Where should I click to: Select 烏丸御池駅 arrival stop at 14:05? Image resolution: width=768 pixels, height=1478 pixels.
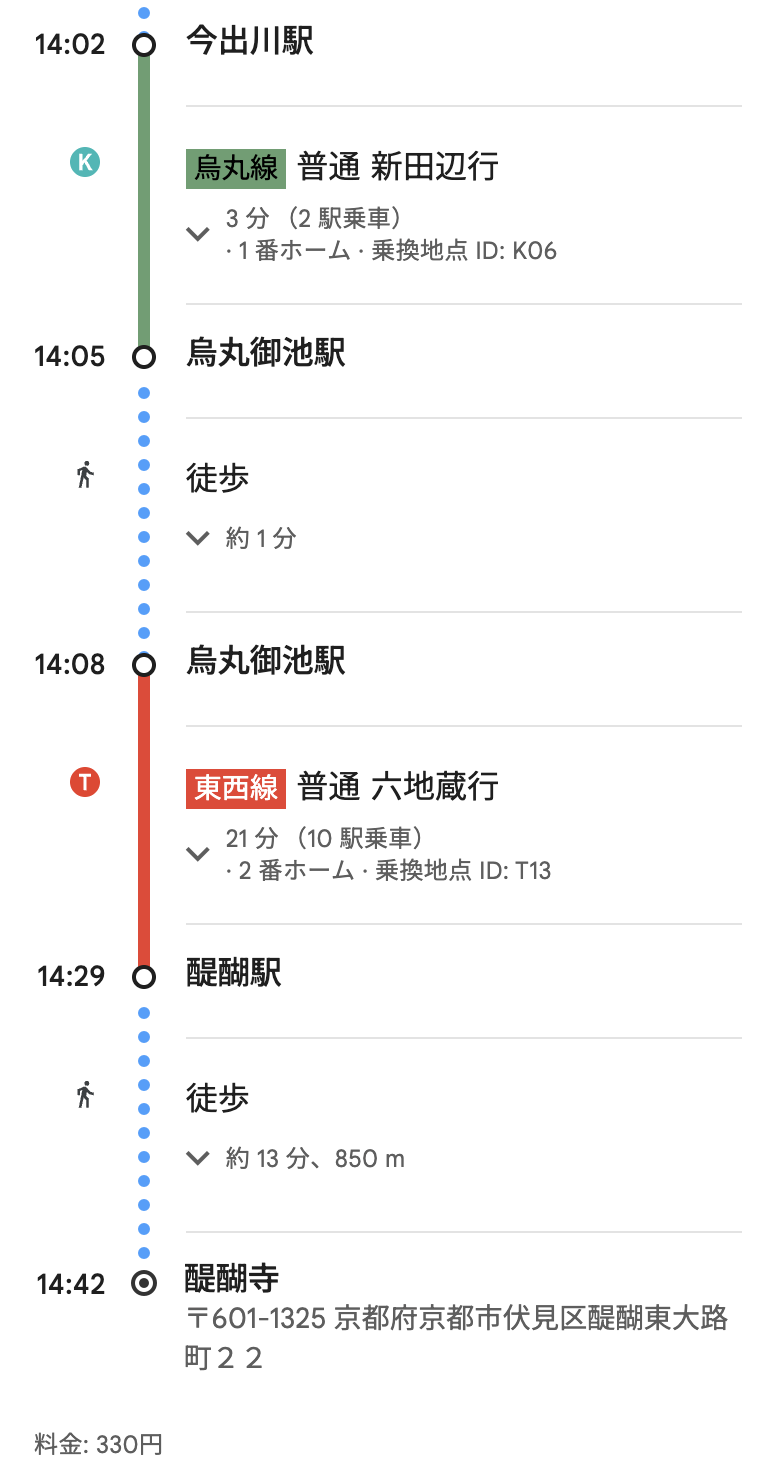(x=266, y=355)
